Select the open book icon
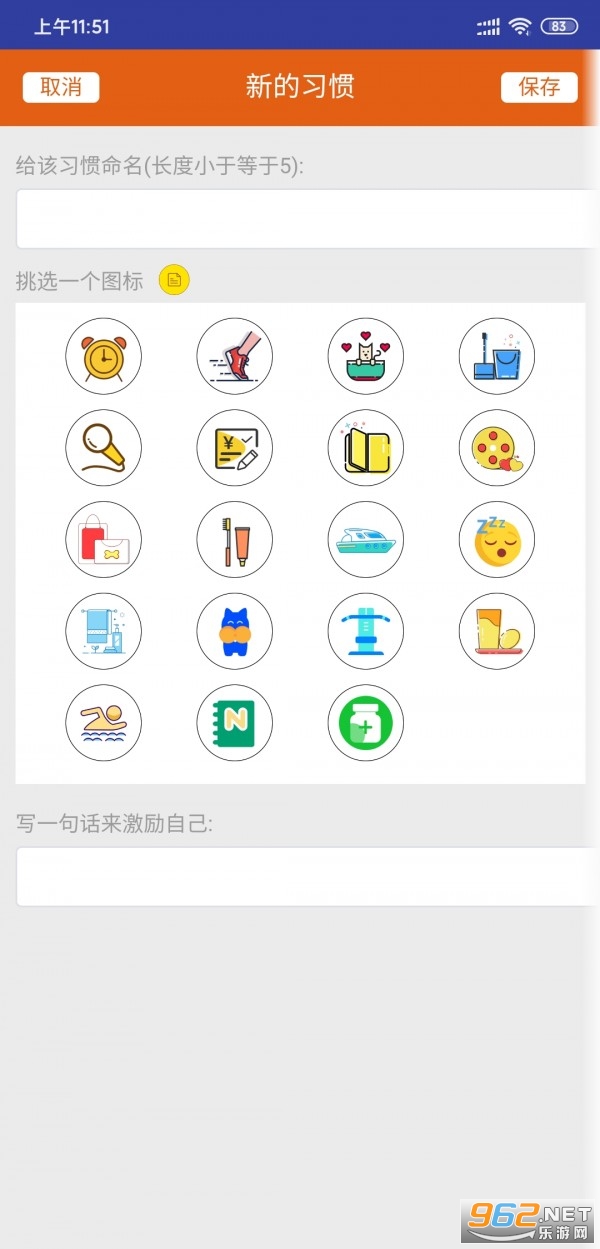The width and height of the screenshot is (600, 1249). pyautogui.click(x=366, y=448)
